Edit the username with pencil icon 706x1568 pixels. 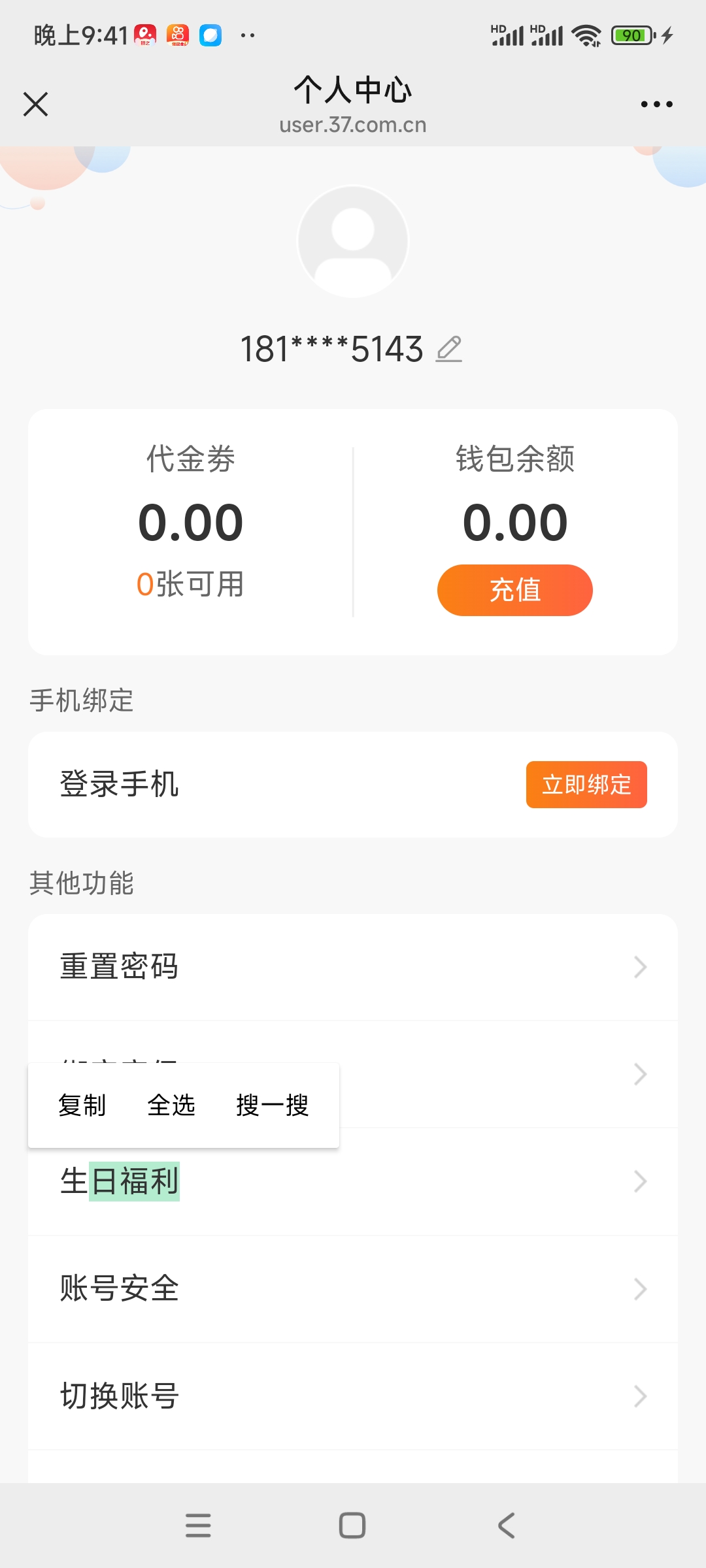449,349
